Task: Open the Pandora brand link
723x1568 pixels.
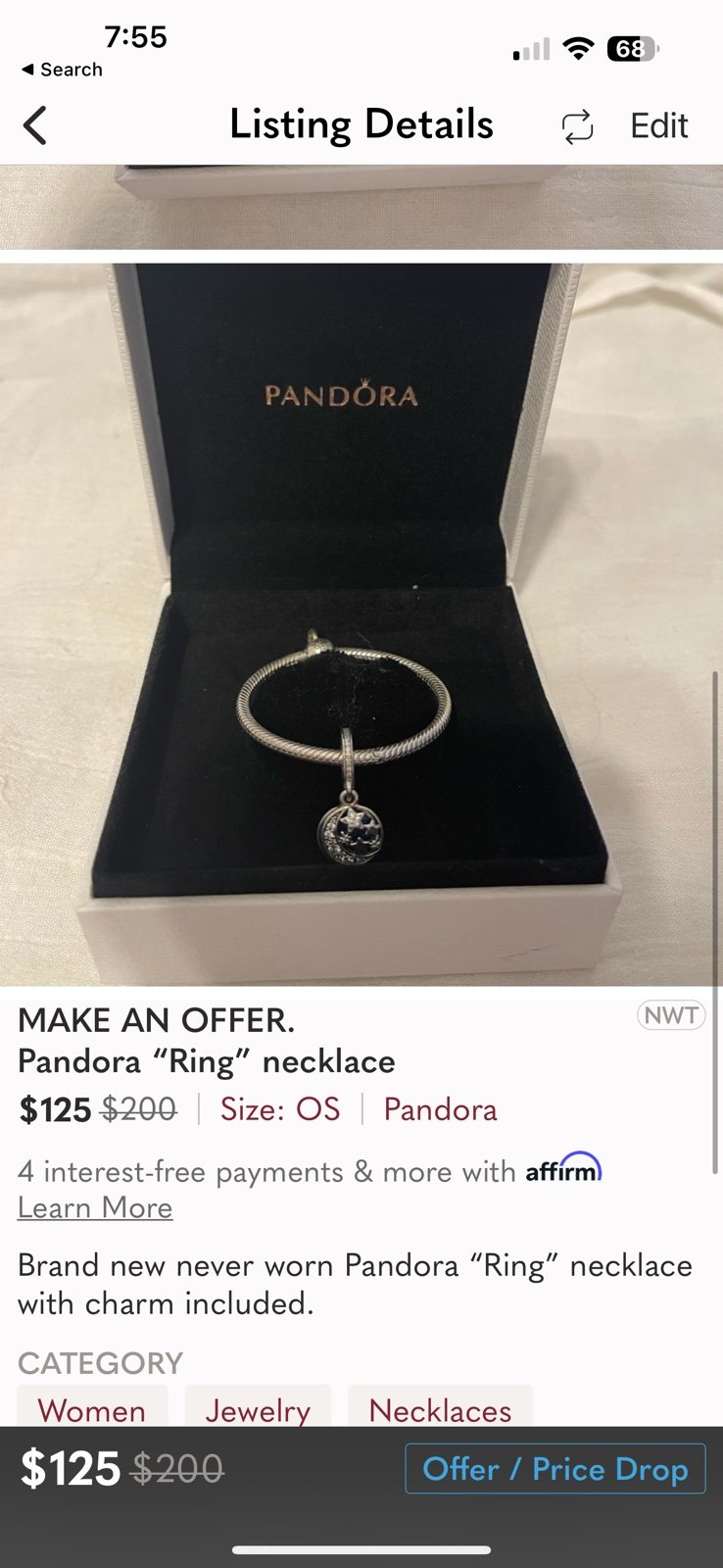Action: (440, 1109)
